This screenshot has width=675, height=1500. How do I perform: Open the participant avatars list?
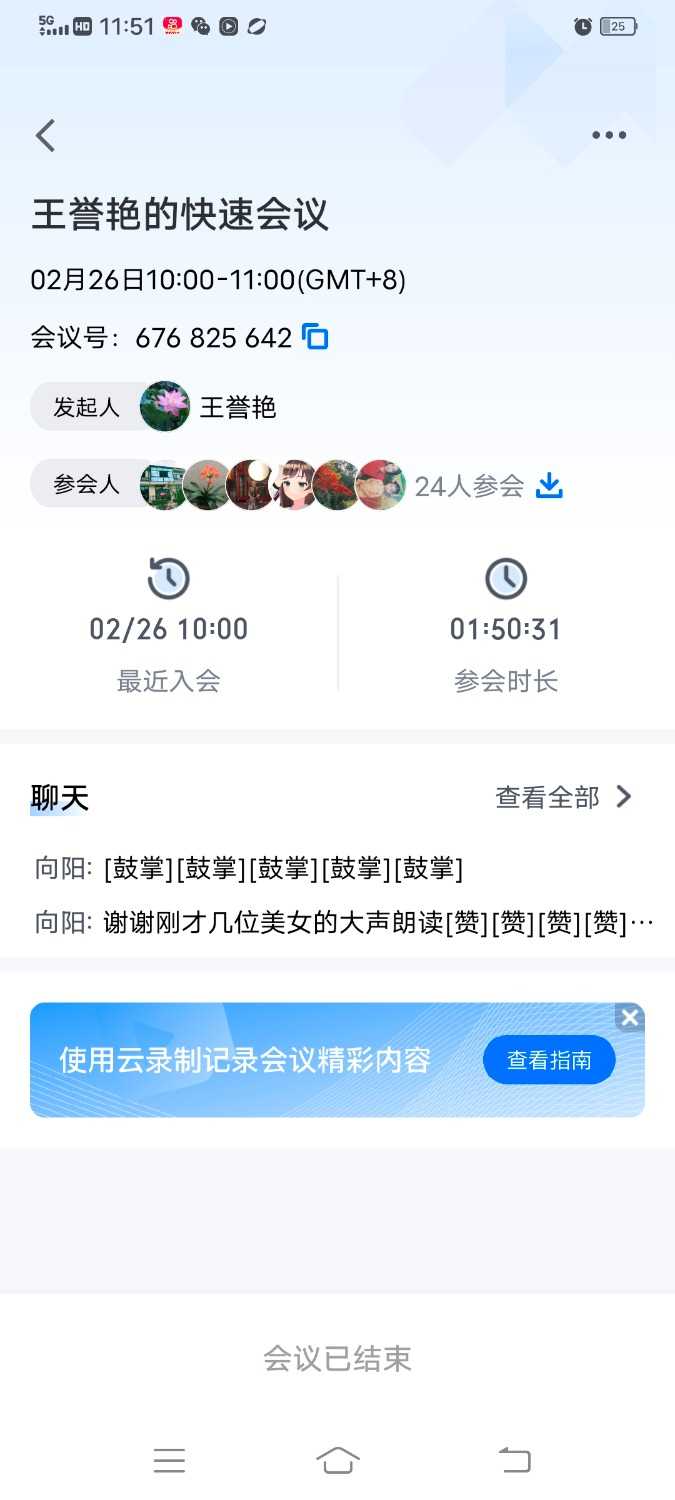click(272, 486)
